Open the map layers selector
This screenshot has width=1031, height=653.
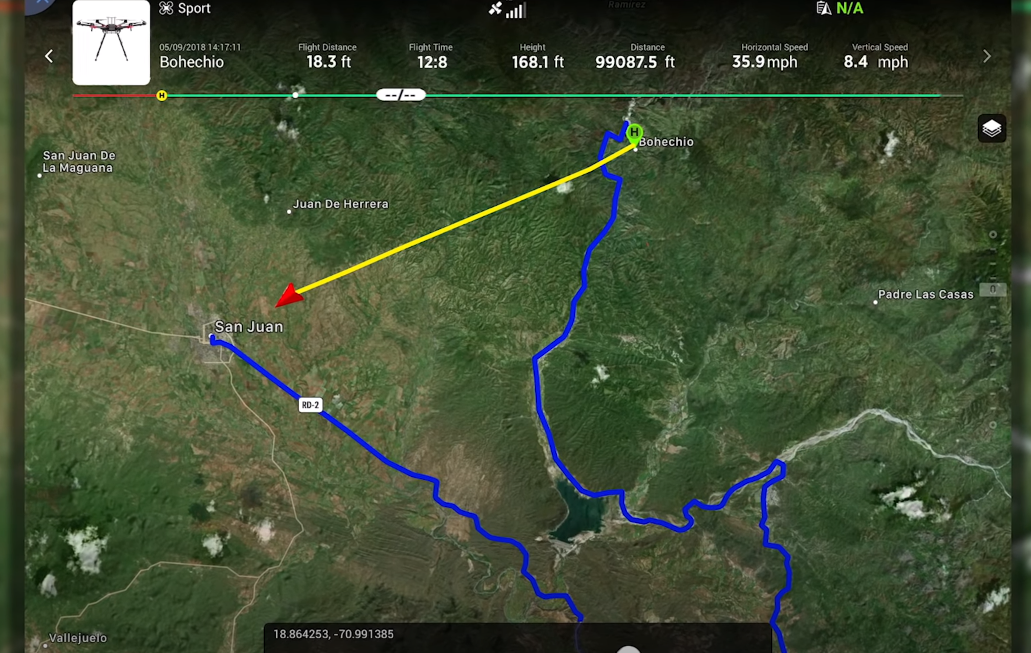coord(991,128)
